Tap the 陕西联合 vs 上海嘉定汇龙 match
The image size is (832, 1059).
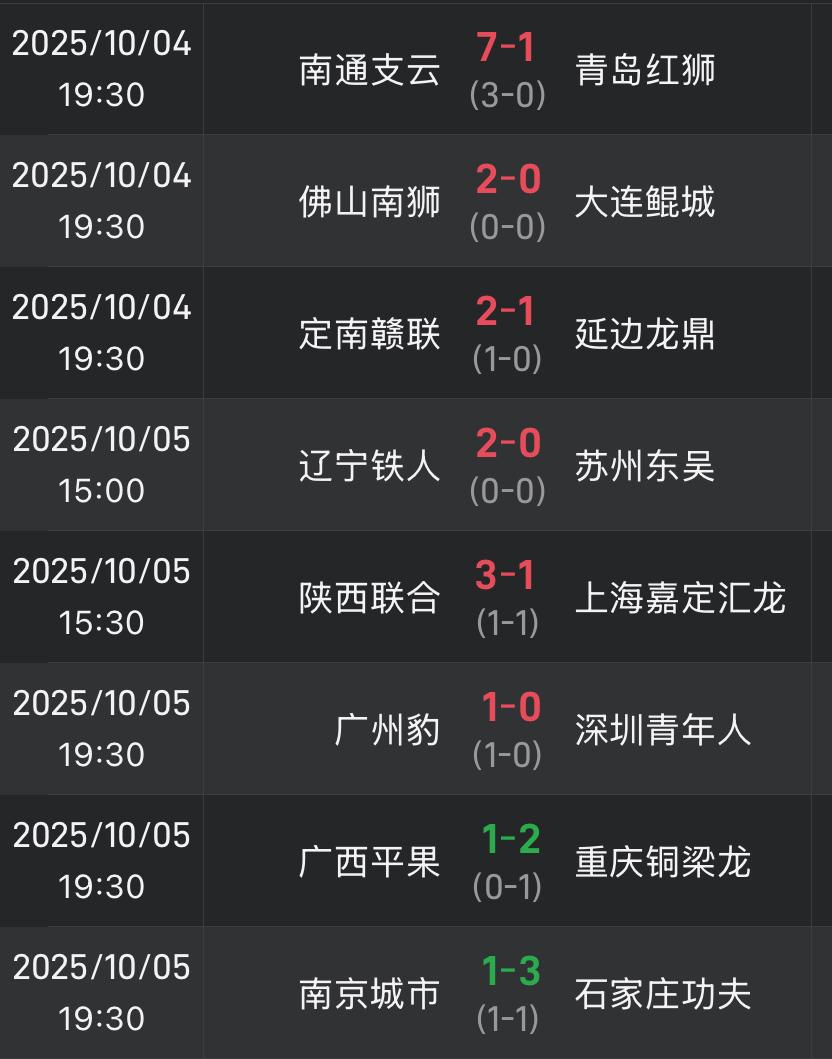[508, 597]
